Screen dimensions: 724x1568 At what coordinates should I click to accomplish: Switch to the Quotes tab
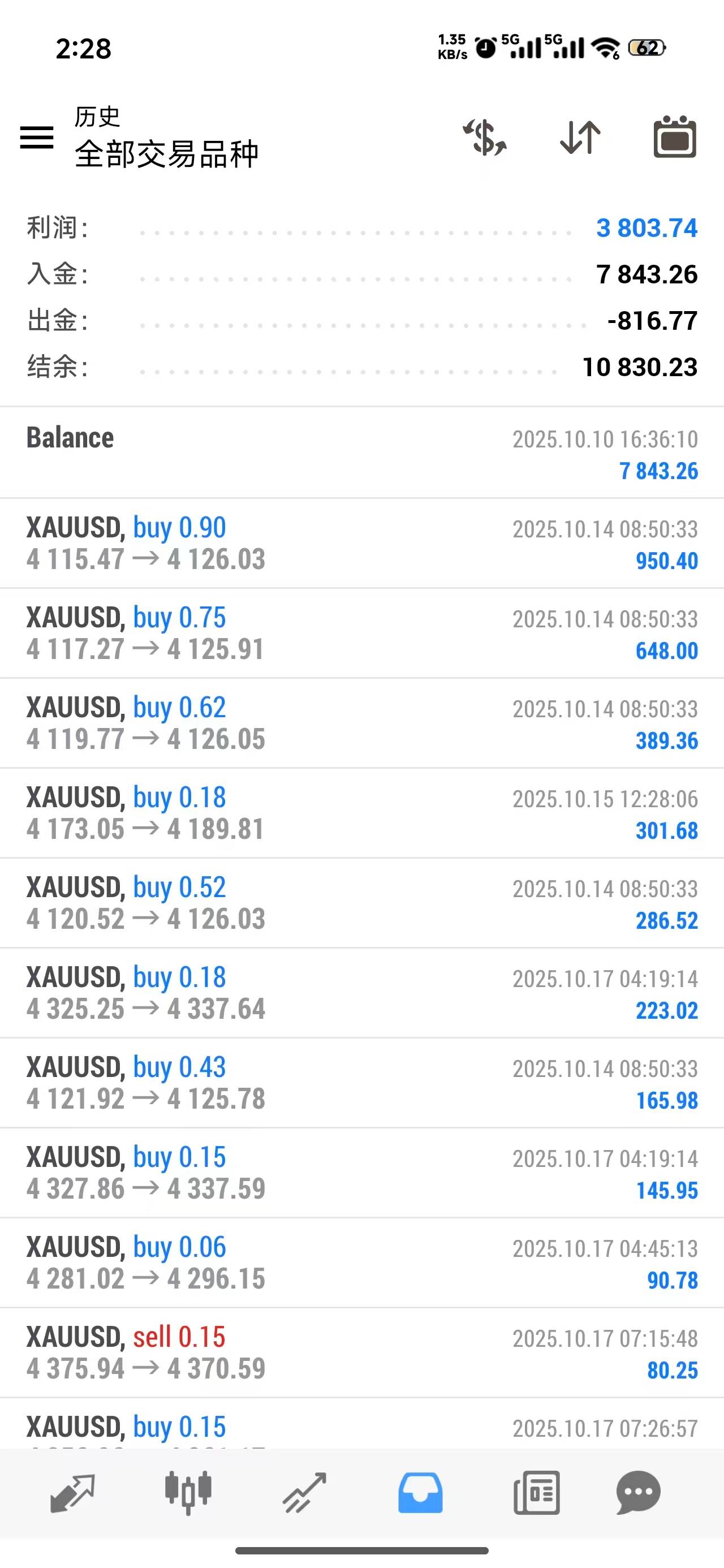[x=72, y=1493]
